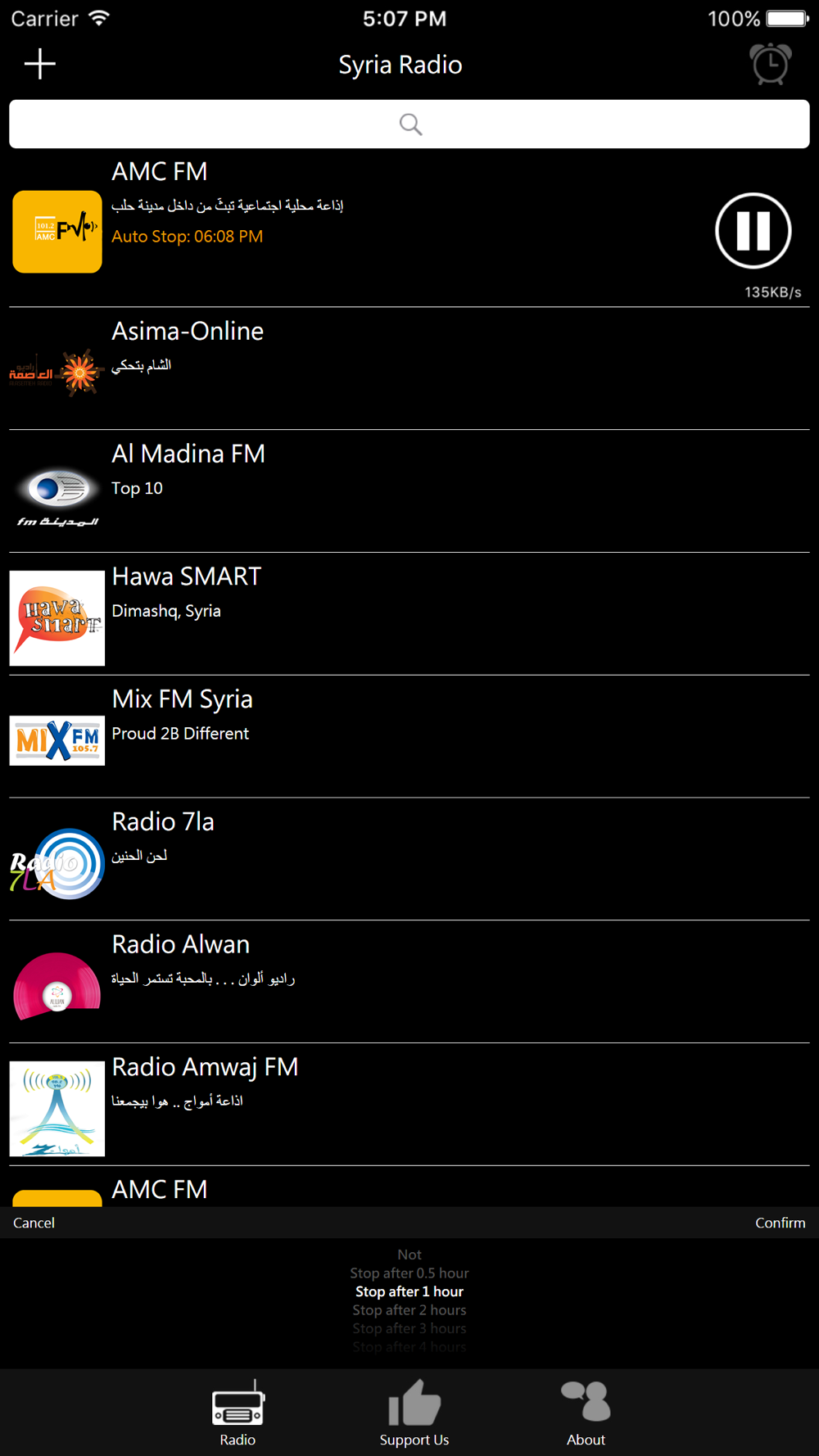
Task: Play Mix FM Syria
Action: coord(409,737)
